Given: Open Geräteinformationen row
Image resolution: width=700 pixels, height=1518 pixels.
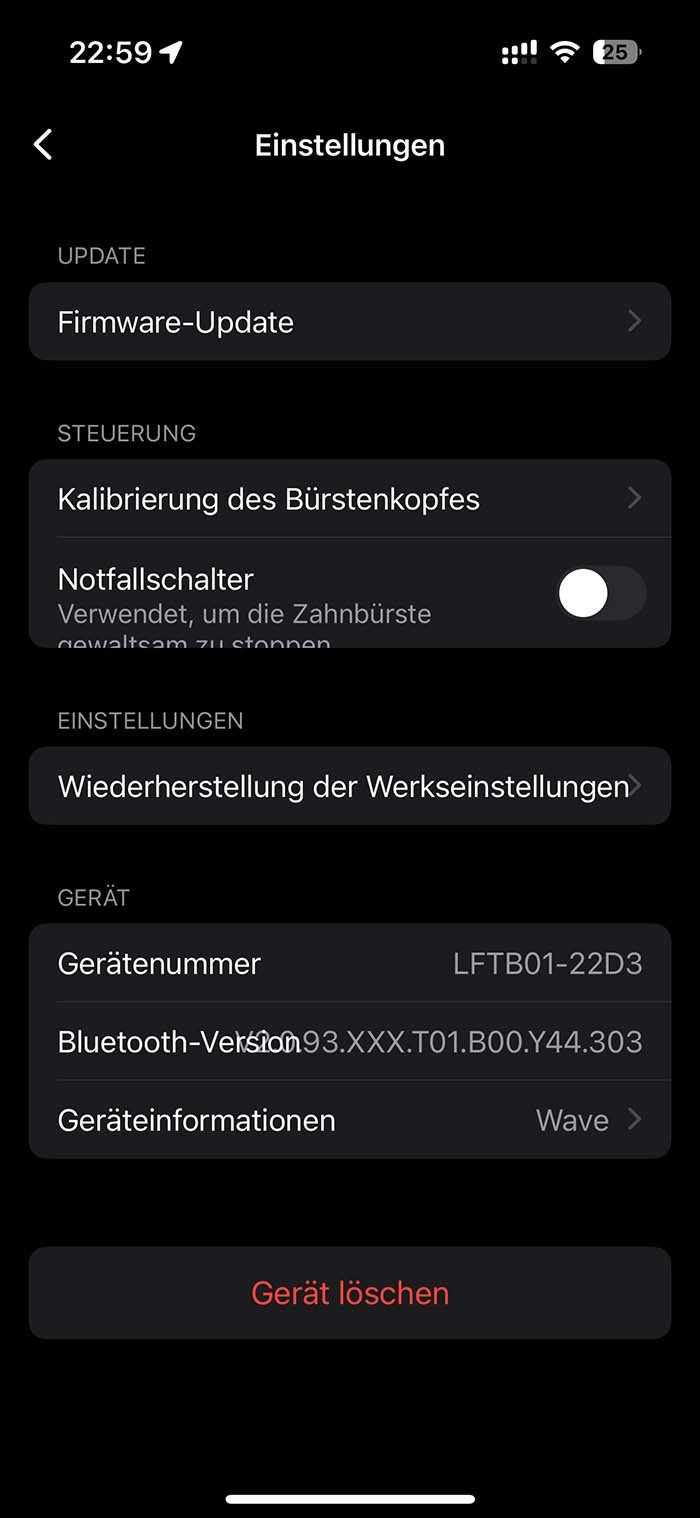Looking at the screenshot, I should coord(349,1120).
